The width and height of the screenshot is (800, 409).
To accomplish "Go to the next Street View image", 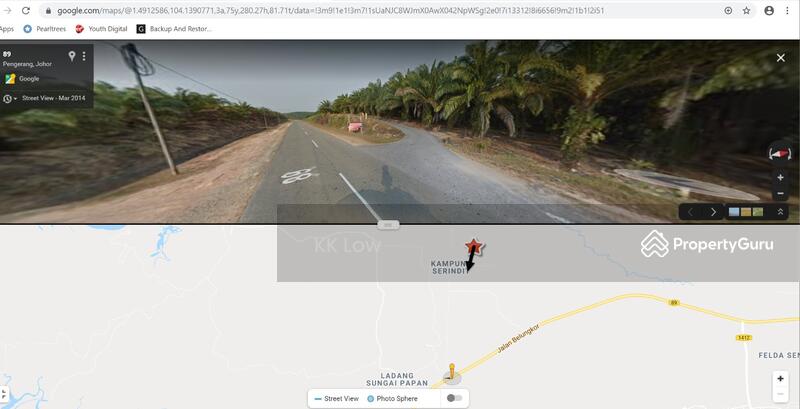I will click(x=713, y=212).
